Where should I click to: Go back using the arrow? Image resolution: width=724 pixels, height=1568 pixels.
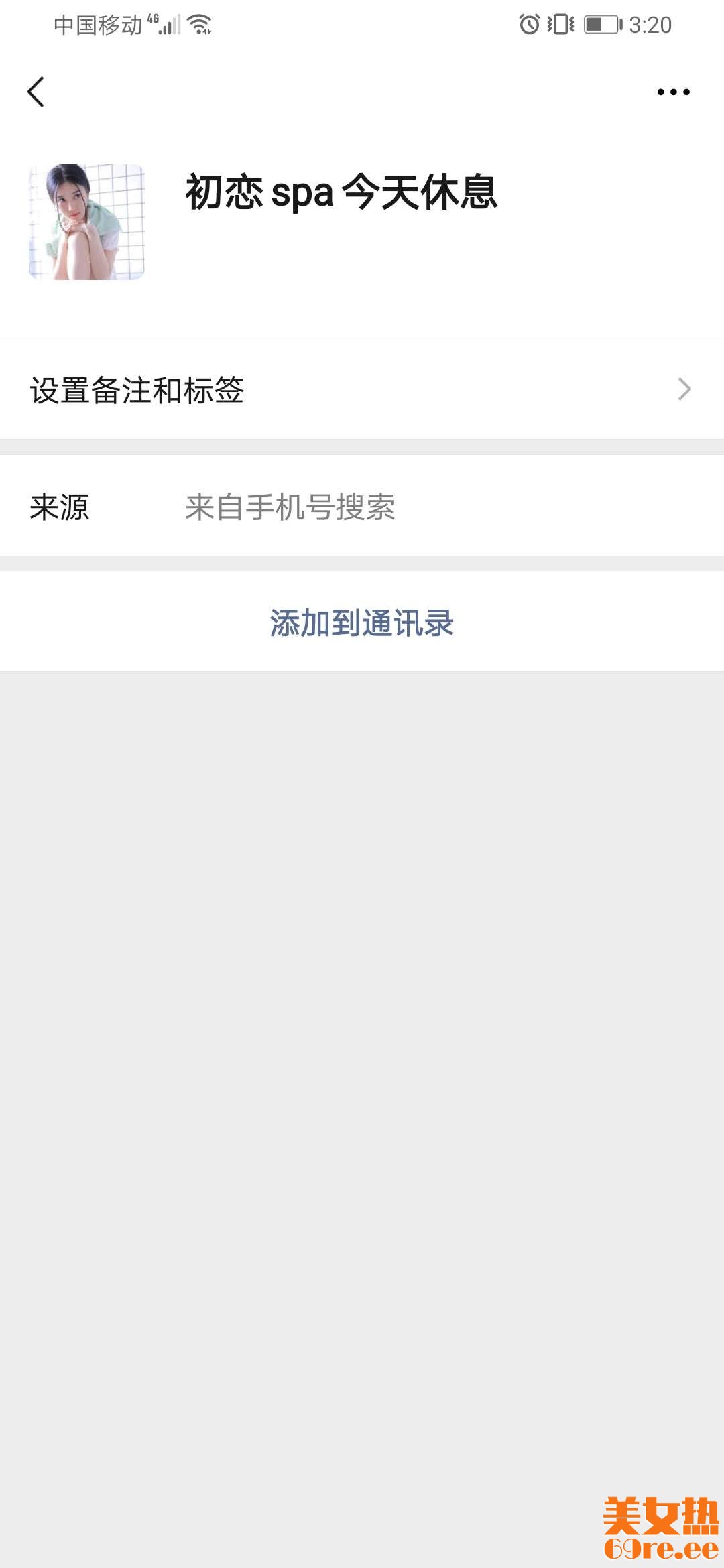36,92
